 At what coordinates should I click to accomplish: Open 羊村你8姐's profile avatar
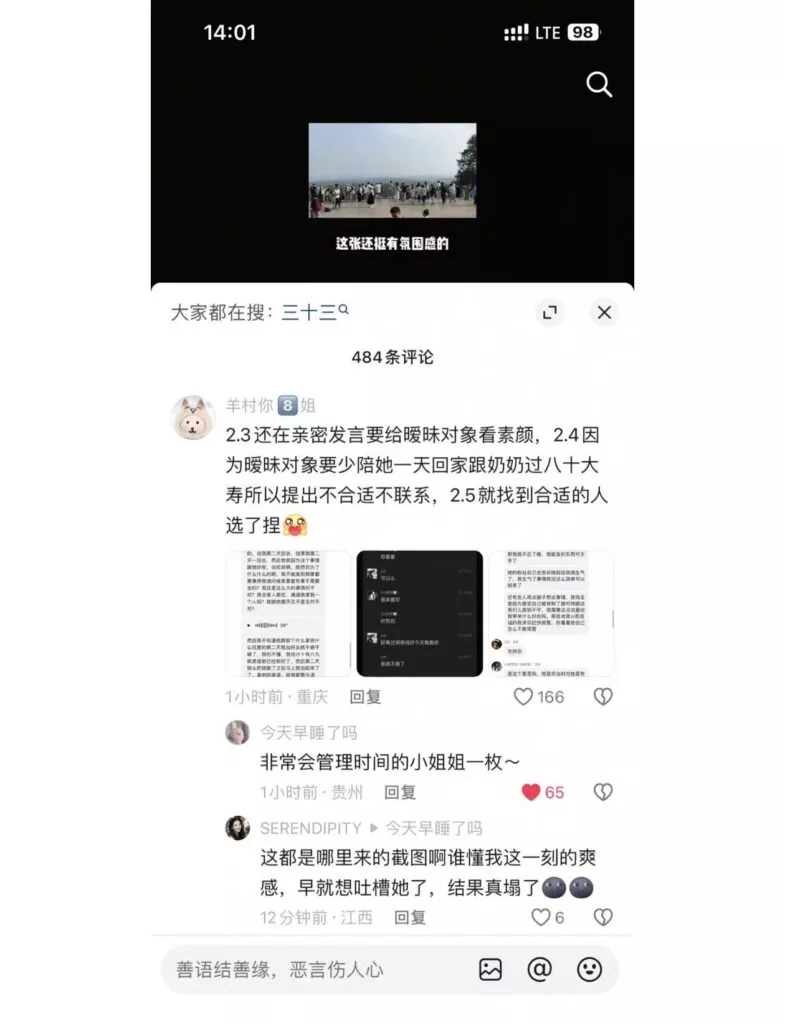(193, 417)
